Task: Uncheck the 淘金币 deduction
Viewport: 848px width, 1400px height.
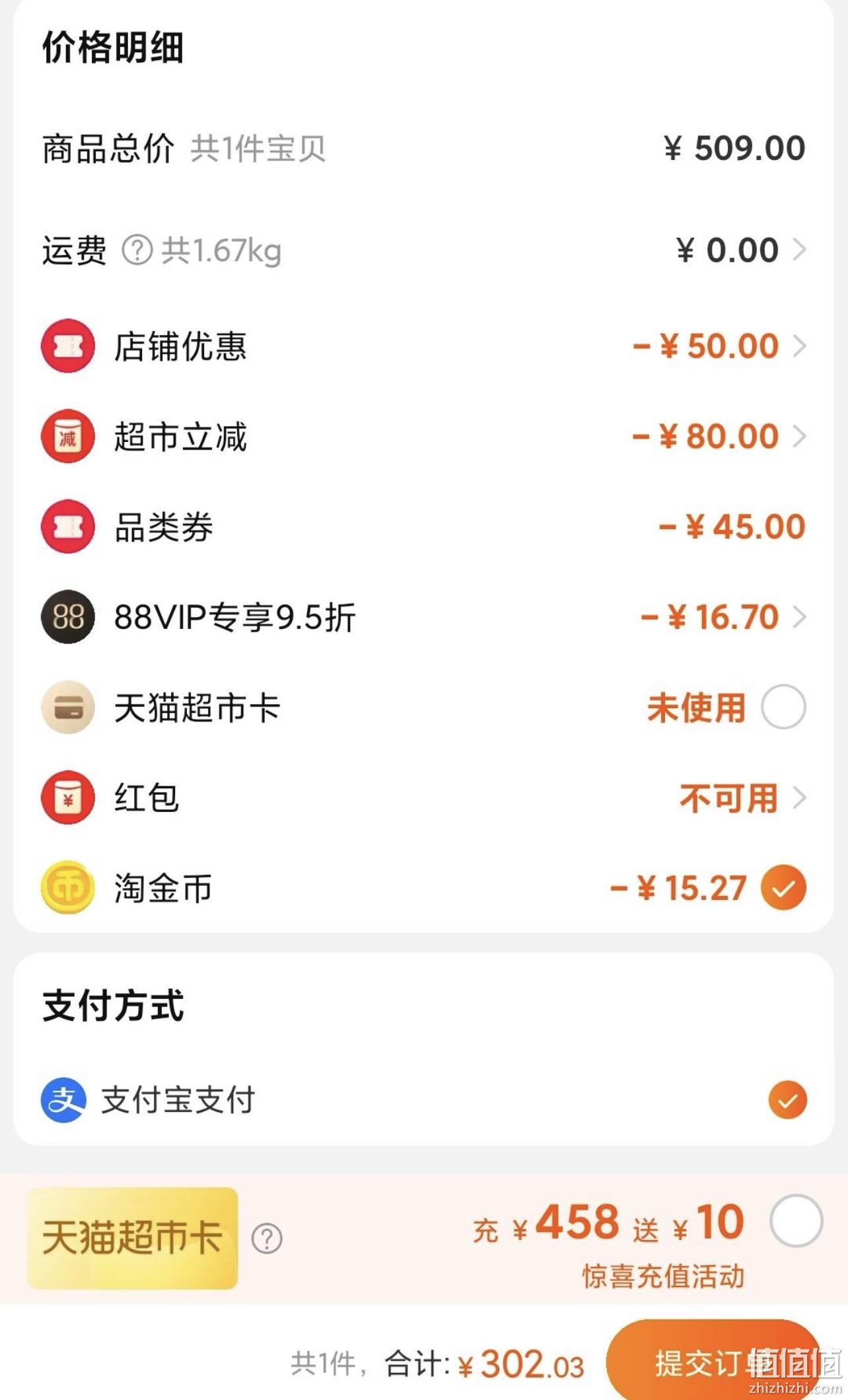Action: click(x=783, y=888)
